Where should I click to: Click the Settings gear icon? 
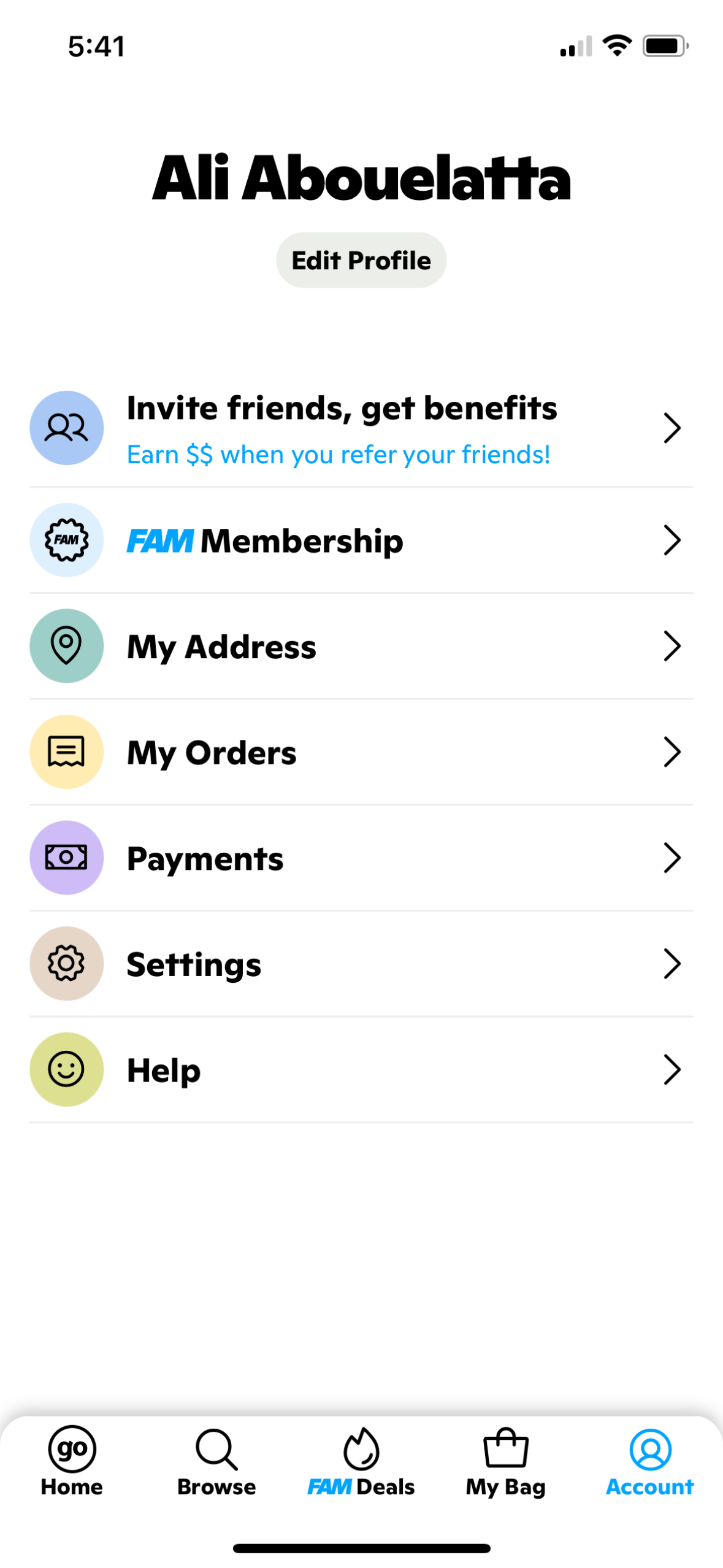66,963
